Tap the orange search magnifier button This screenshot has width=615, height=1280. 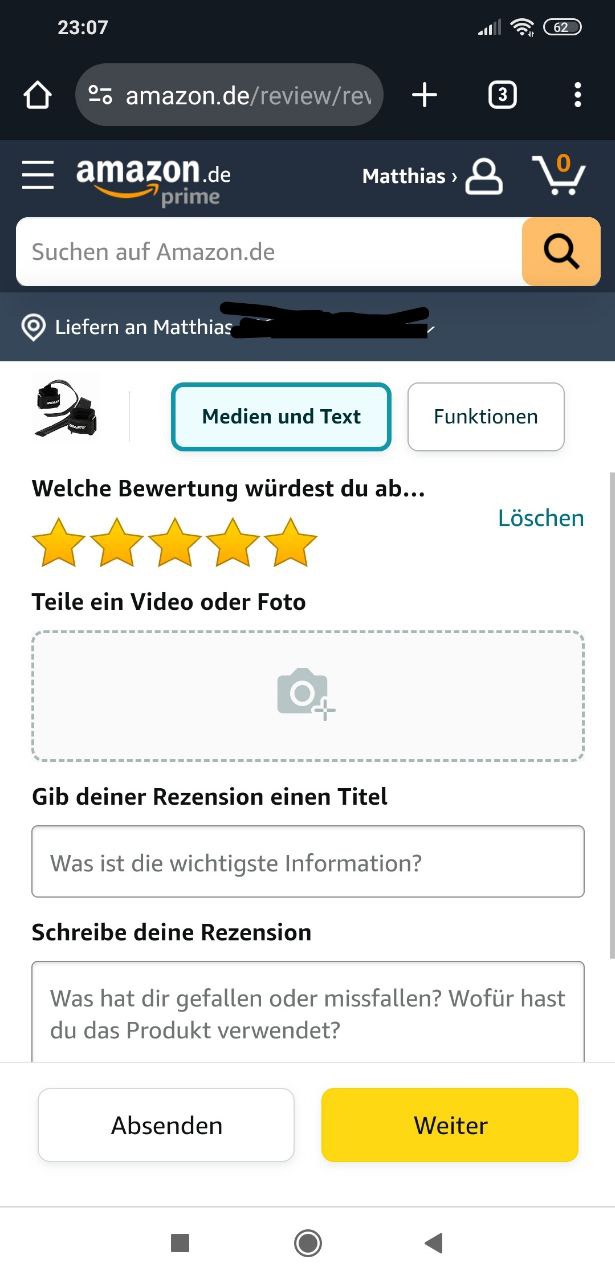coord(561,252)
